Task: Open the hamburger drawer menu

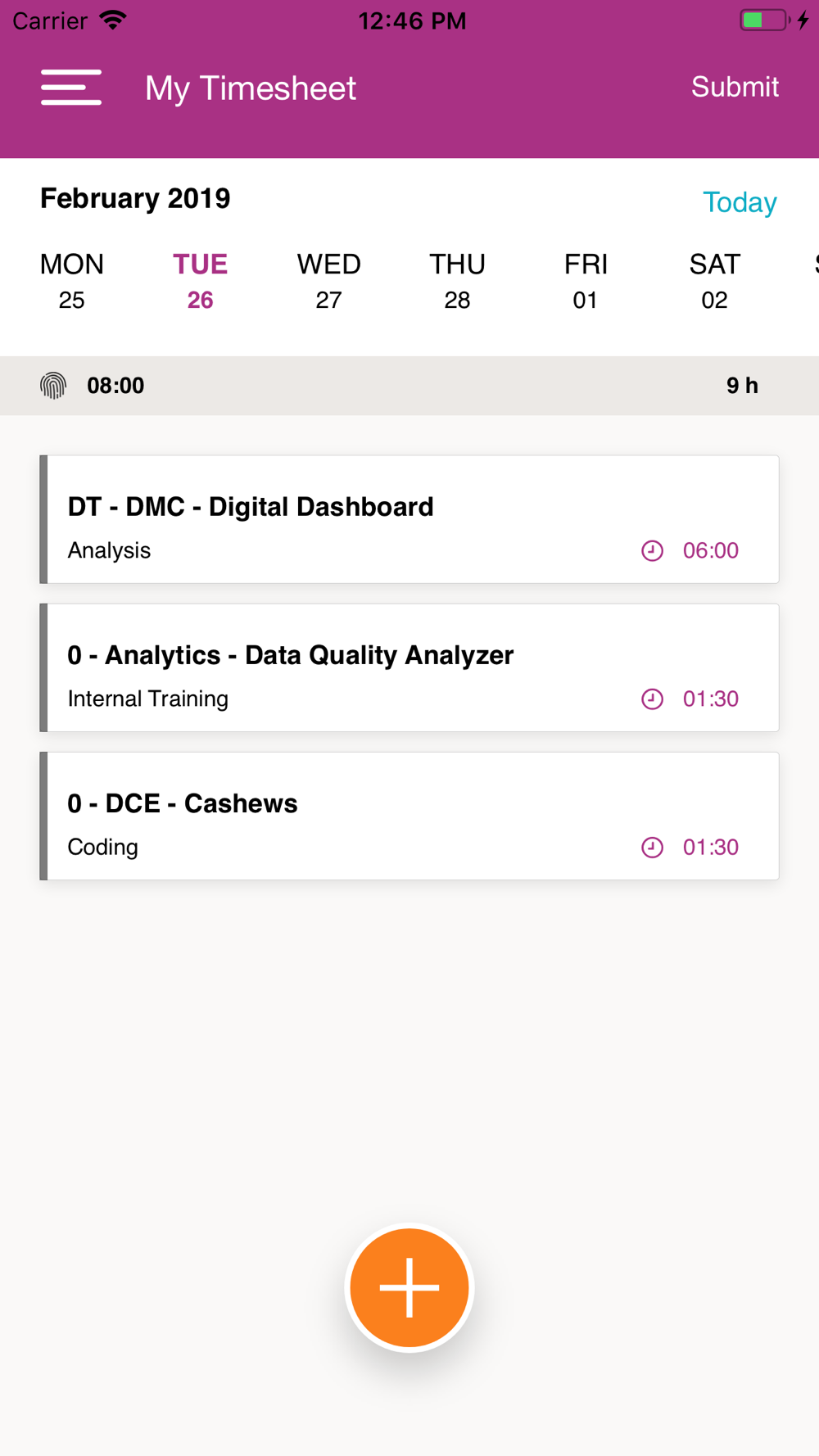Action: coord(71,88)
